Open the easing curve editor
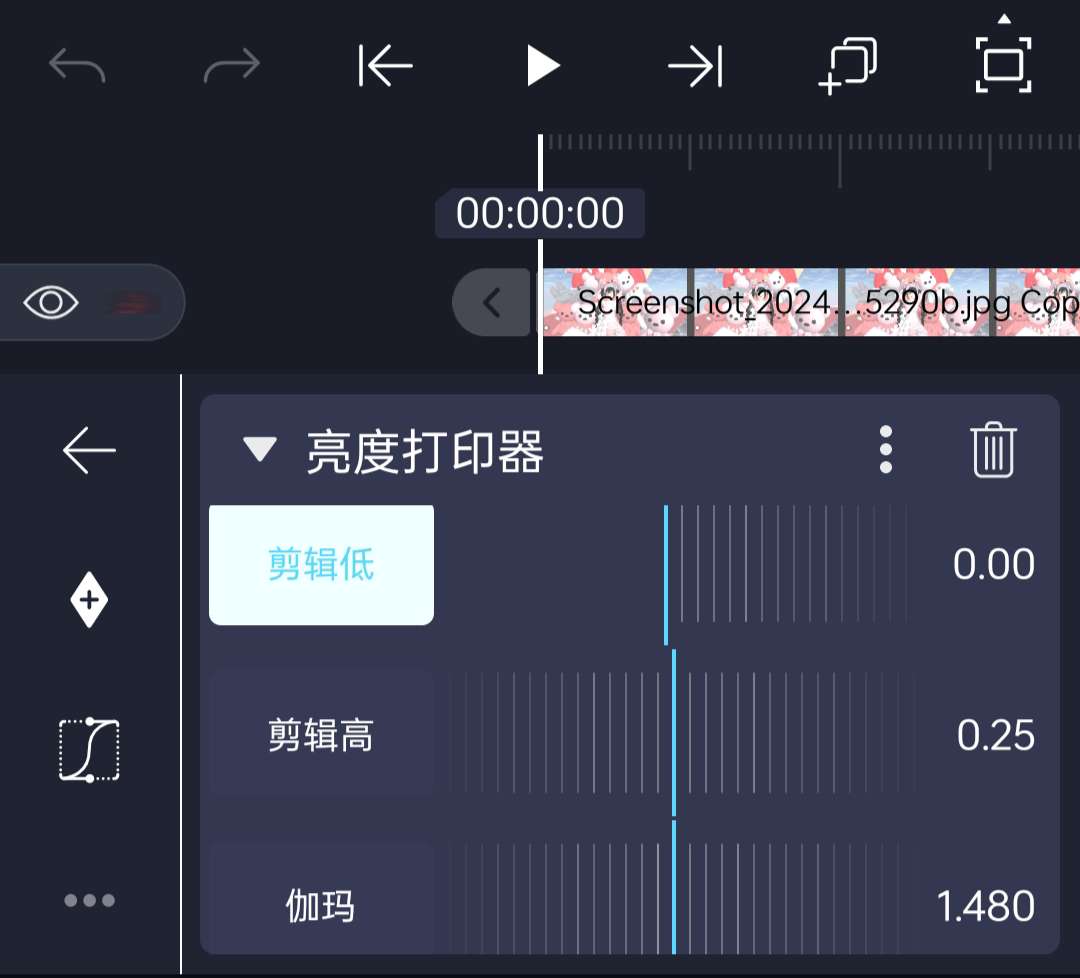The width and height of the screenshot is (1080, 978). point(89,750)
